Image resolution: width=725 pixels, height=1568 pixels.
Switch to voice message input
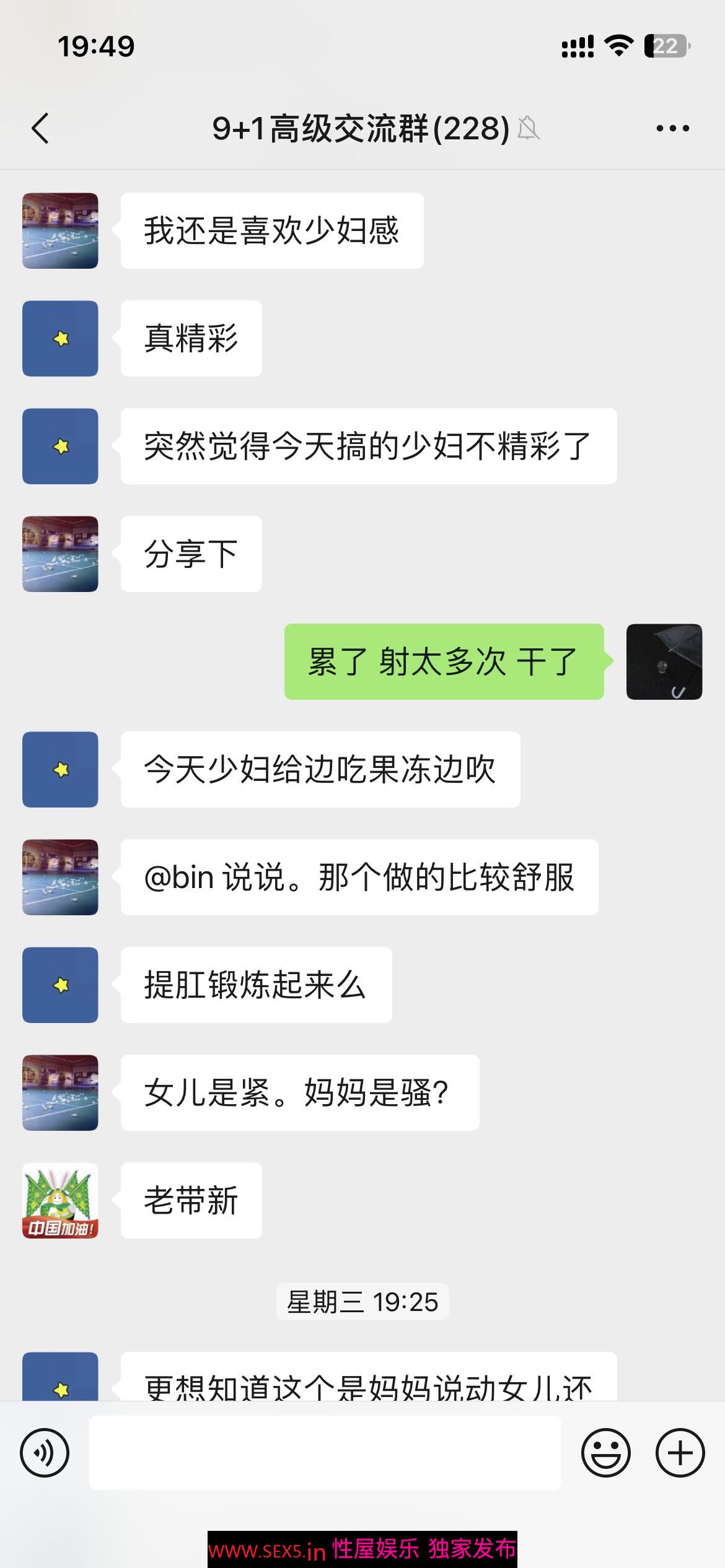click(x=45, y=1452)
